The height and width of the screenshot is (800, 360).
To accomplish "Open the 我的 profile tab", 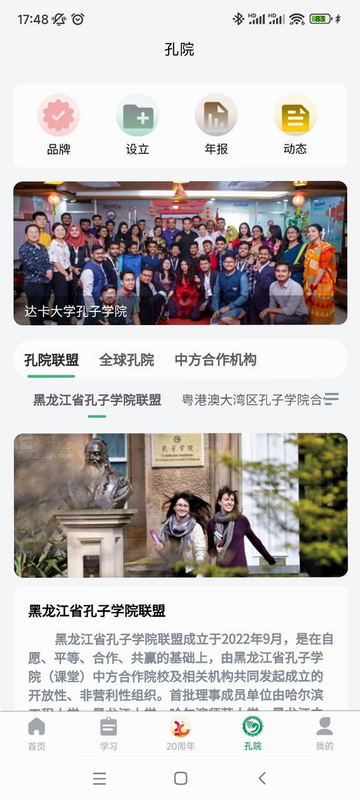I will pyautogui.click(x=324, y=734).
